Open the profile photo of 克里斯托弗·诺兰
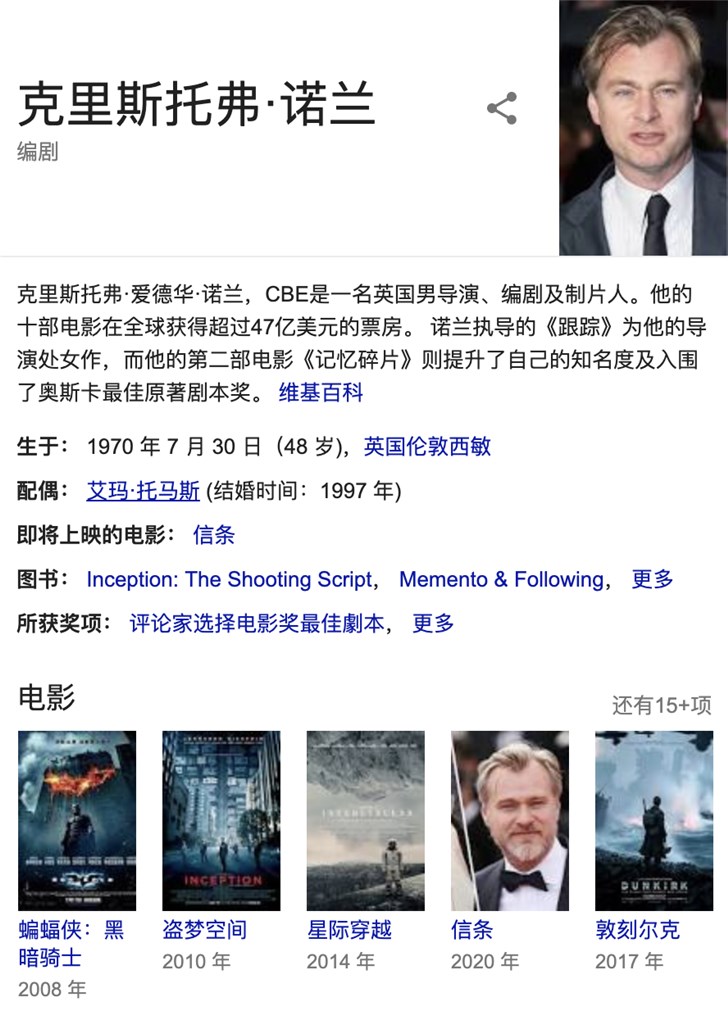 [x=642, y=128]
